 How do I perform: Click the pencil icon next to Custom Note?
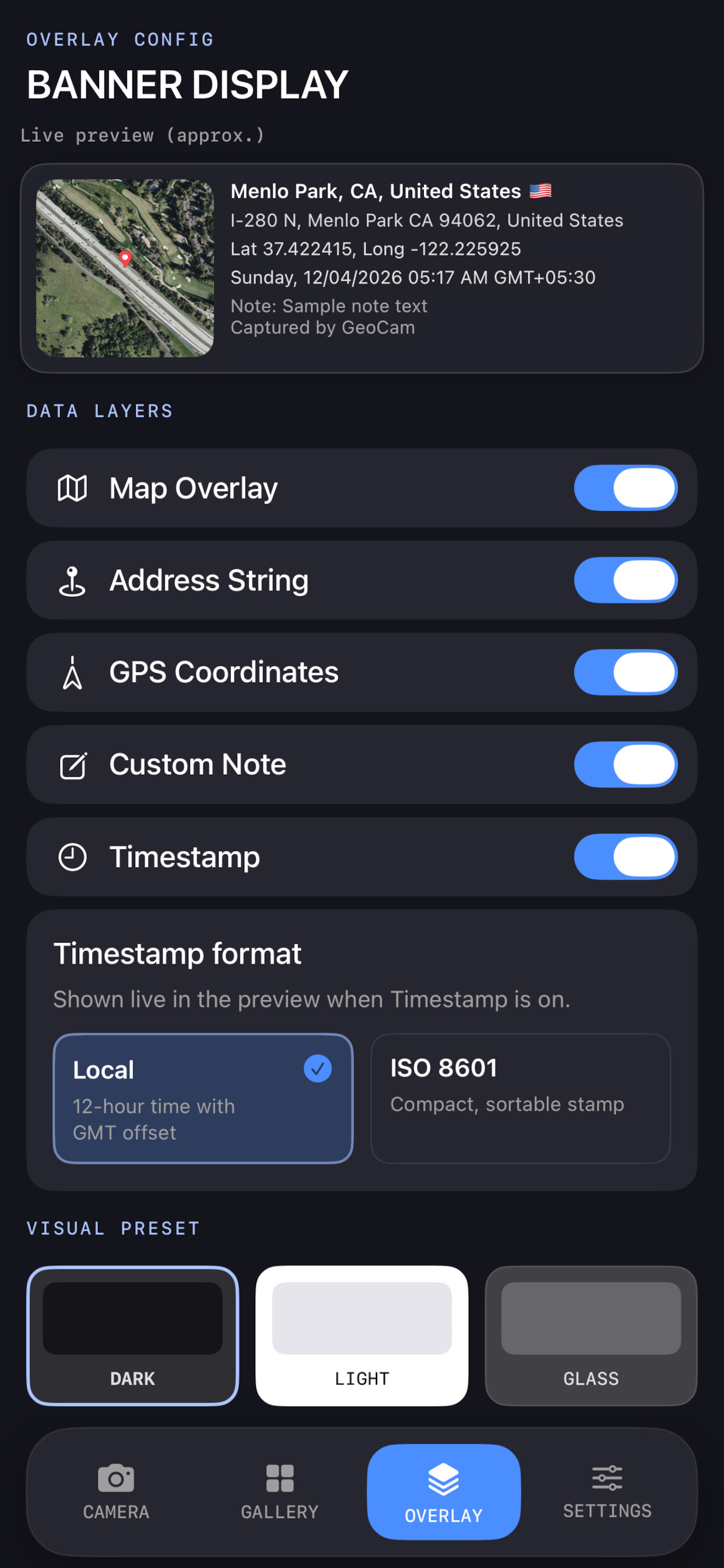click(x=72, y=764)
